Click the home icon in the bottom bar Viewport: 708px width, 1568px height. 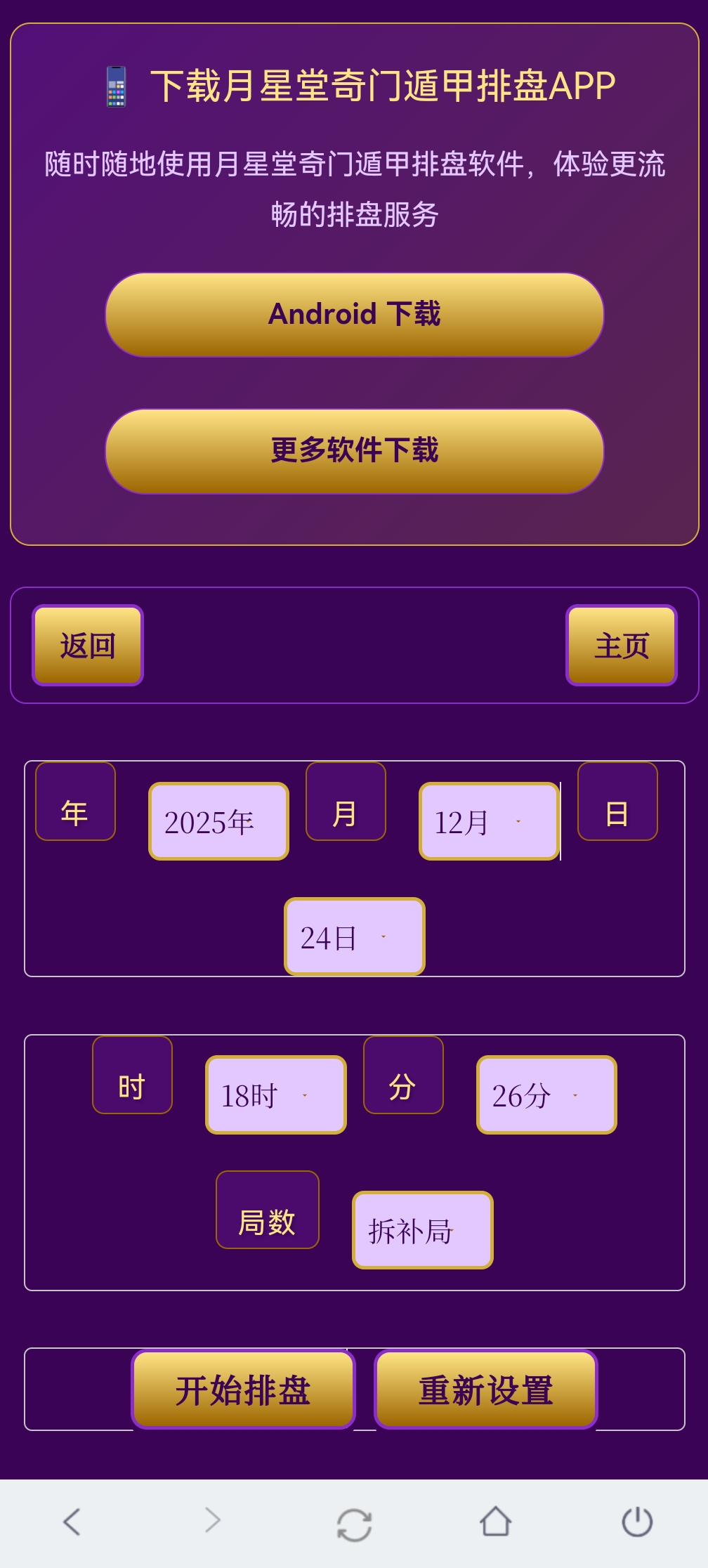point(495,1522)
